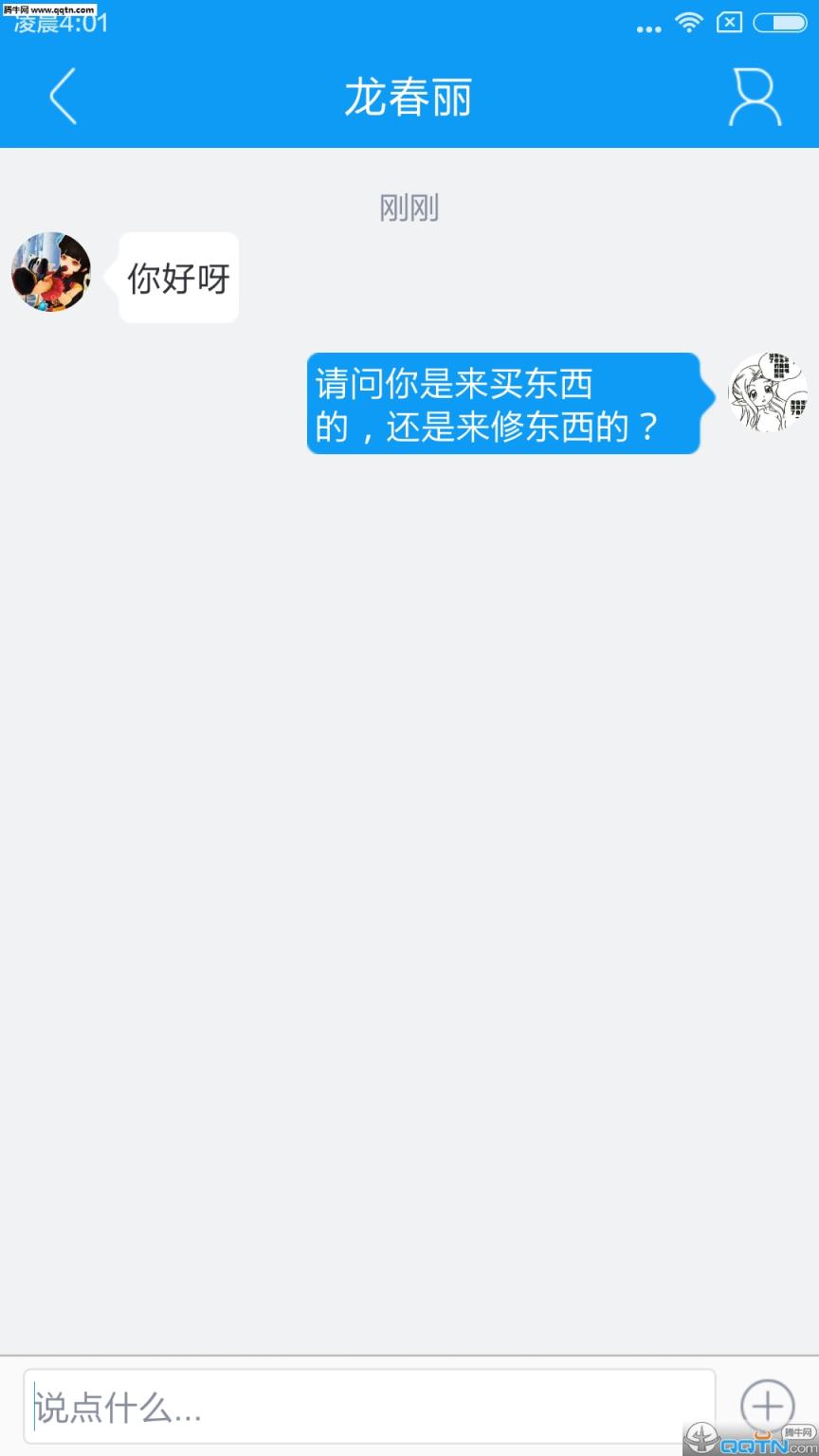The image size is (819, 1456).
Task: Expand the attachment panel with plus button
Action: click(767, 1407)
